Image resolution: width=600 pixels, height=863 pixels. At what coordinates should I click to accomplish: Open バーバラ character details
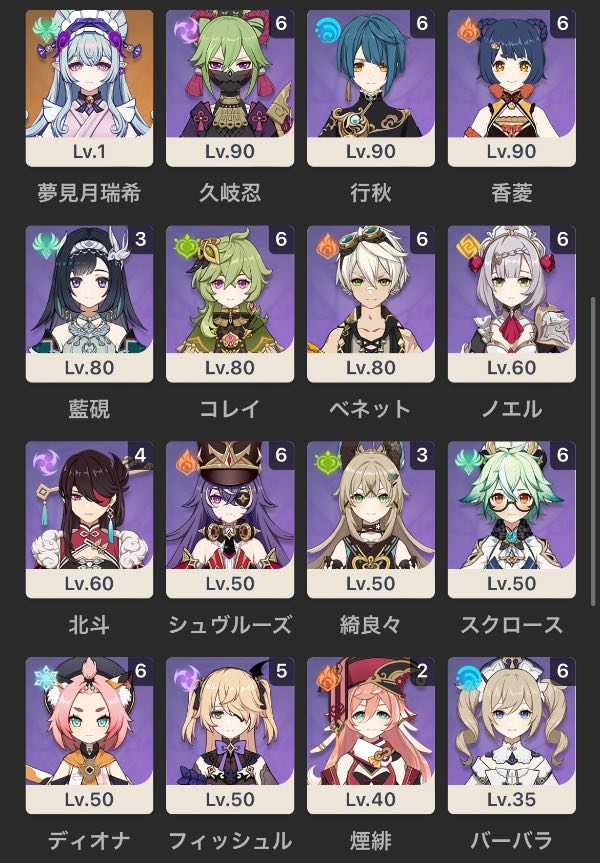(512, 735)
